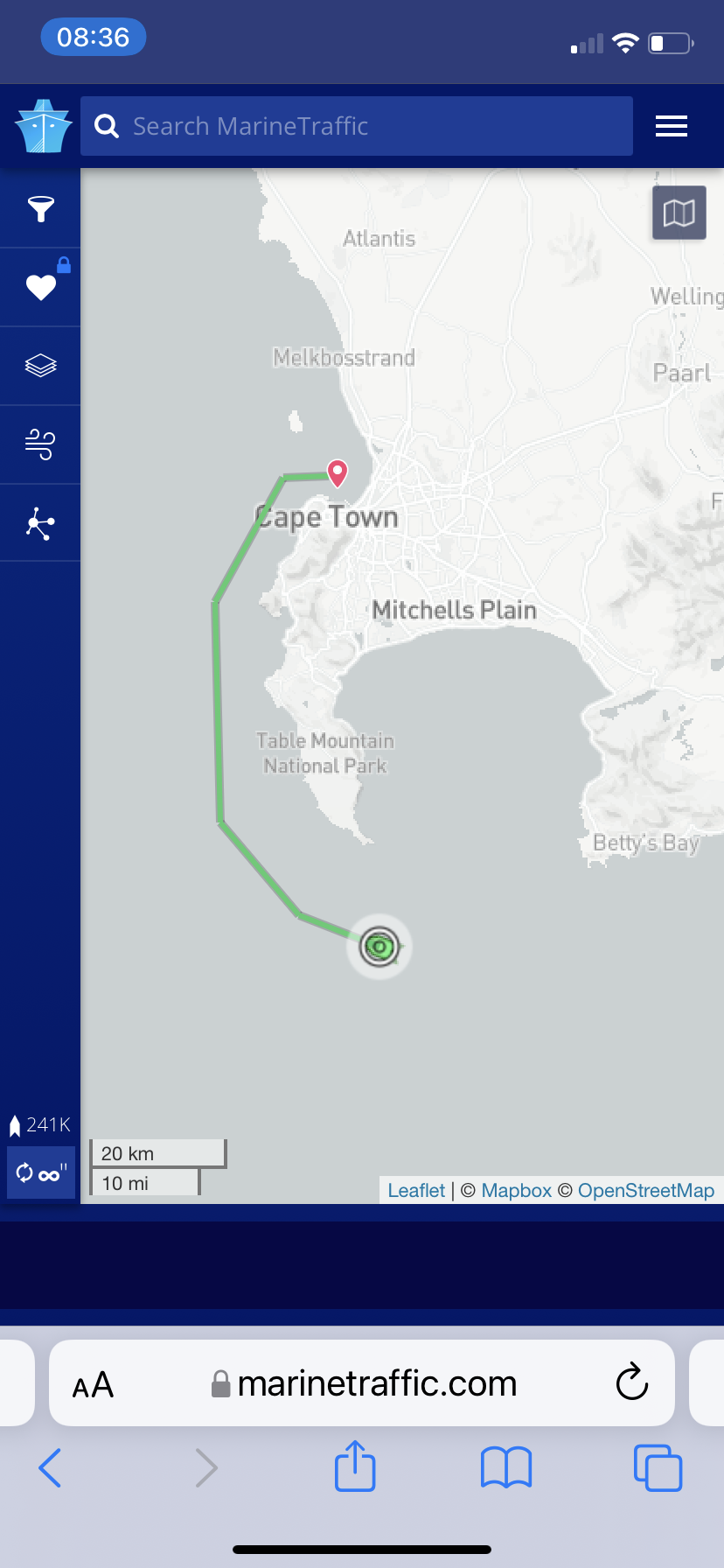Open the map layers panel
The width and height of the screenshot is (724, 1568).
pyautogui.click(x=40, y=366)
